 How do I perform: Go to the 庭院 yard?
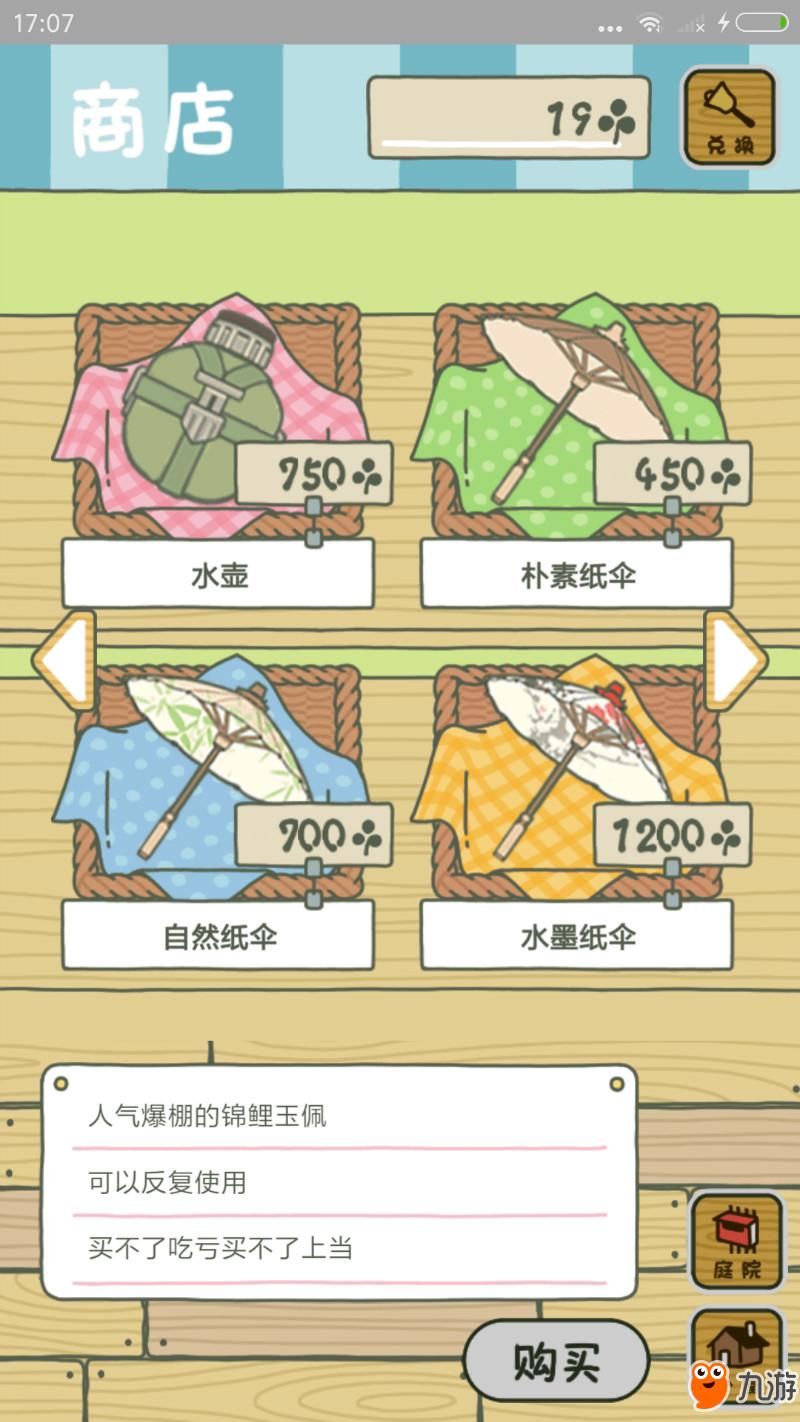coord(737,1241)
